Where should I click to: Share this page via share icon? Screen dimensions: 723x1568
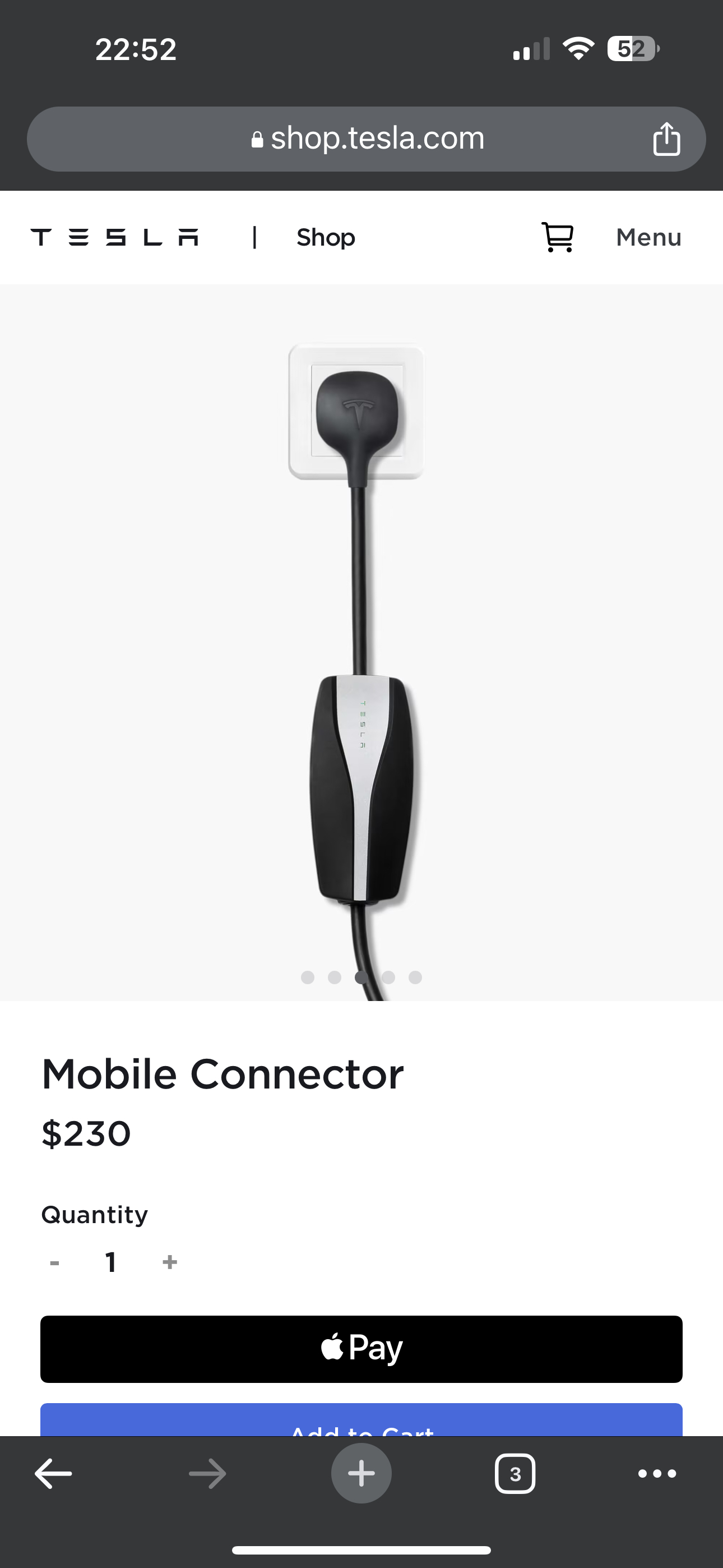[x=666, y=139]
